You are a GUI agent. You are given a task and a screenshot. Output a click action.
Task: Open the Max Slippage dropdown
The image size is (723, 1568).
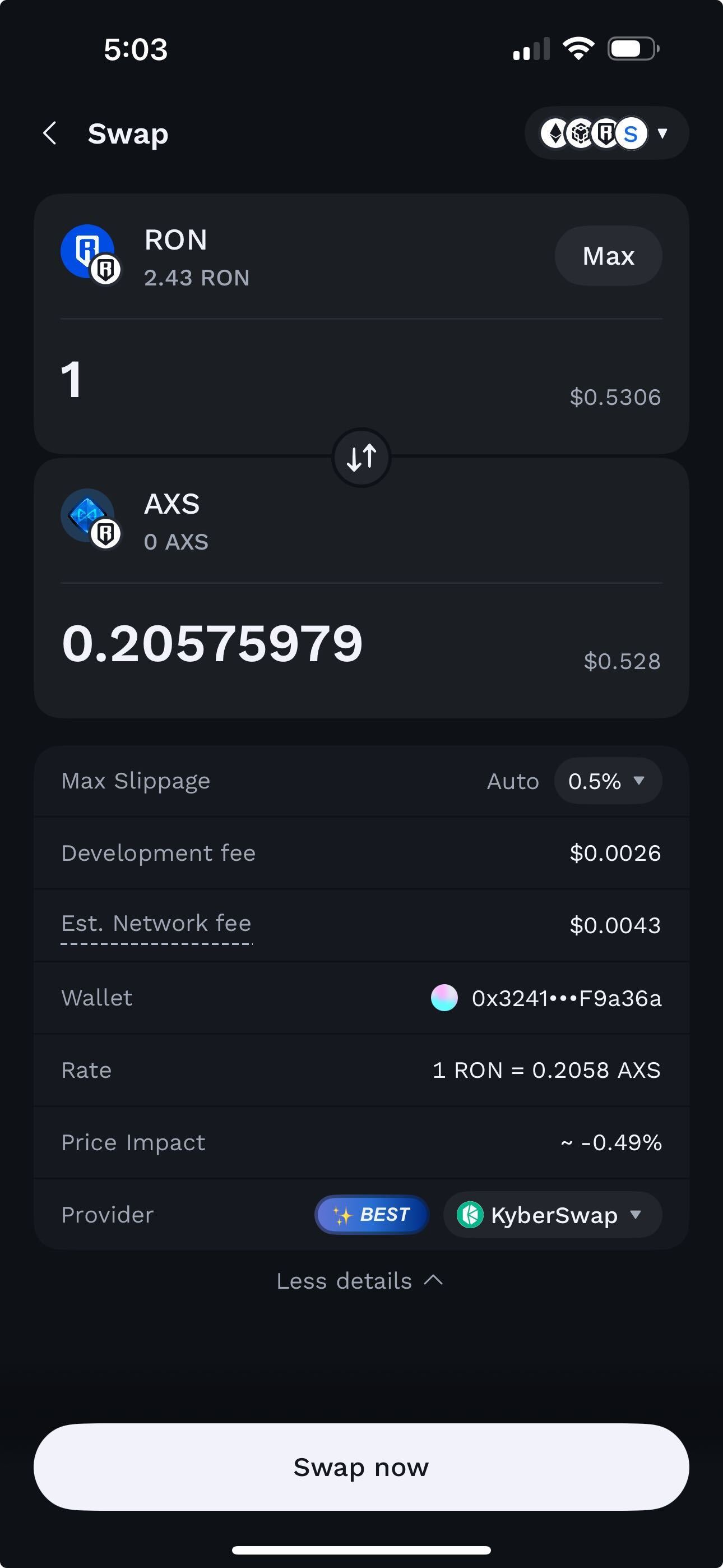pyautogui.click(x=608, y=781)
